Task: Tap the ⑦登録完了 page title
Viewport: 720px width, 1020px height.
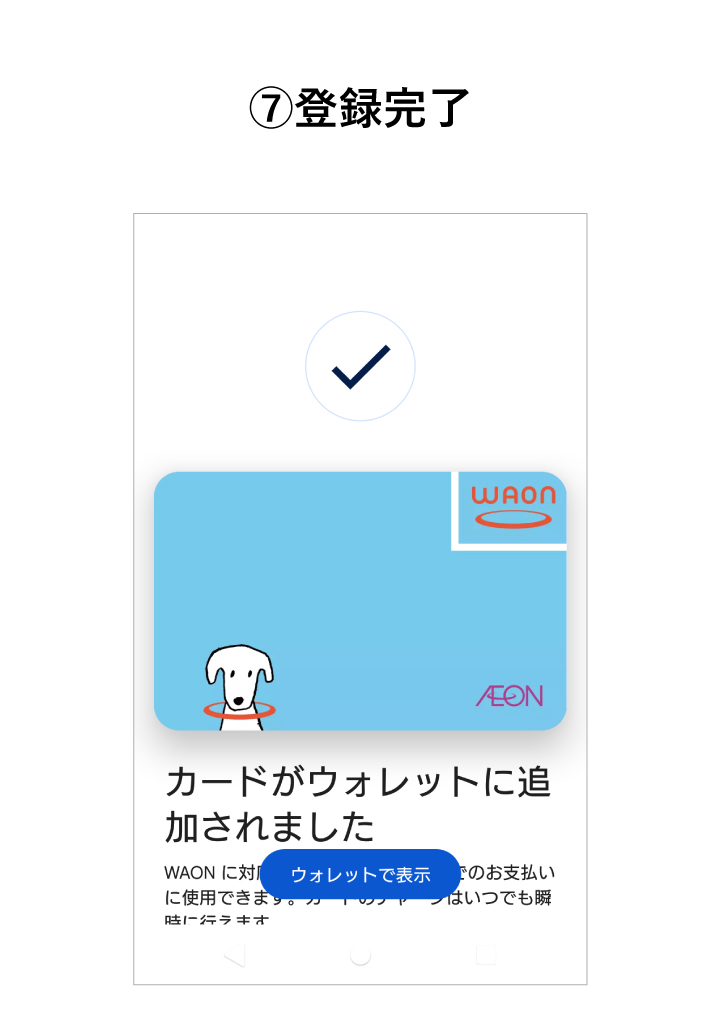Action: (360, 108)
